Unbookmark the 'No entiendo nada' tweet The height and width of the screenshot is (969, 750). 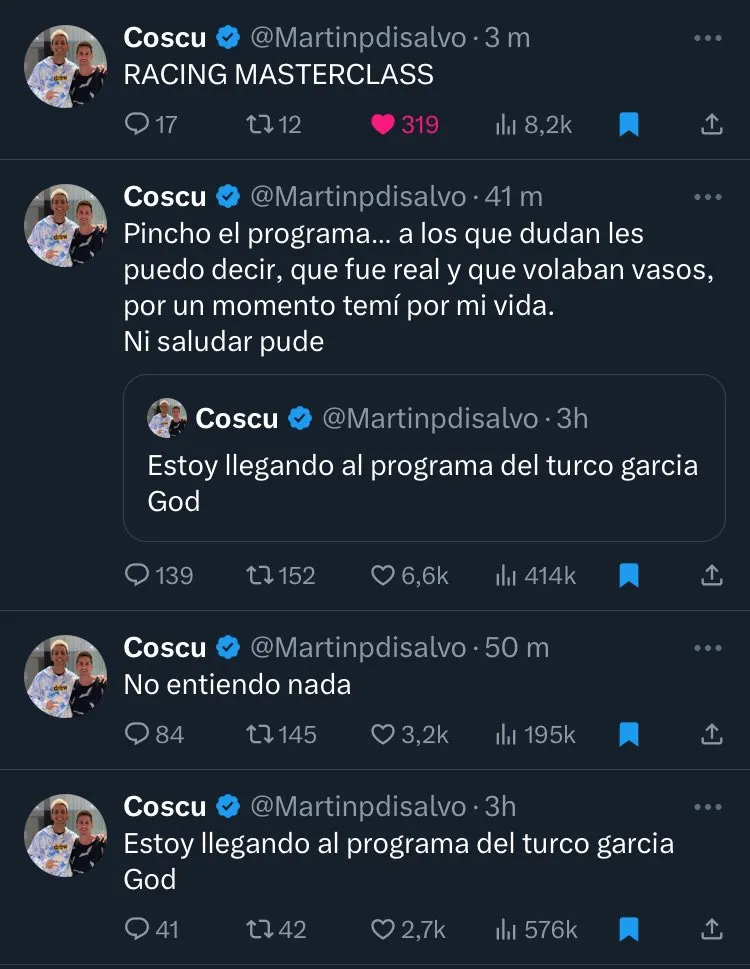pyautogui.click(x=627, y=734)
